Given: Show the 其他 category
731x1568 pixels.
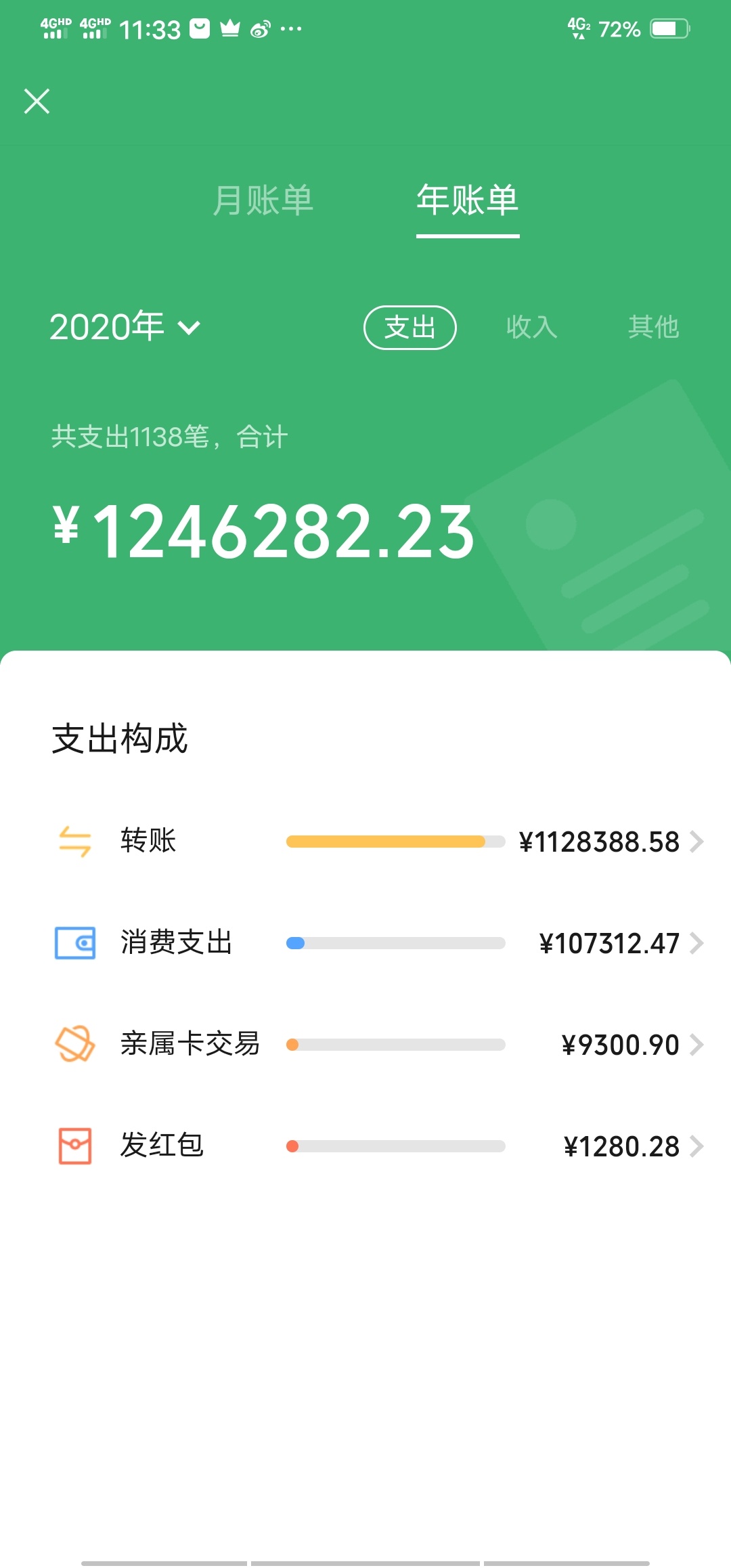Looking at the screenshot, I should (x=653, y=327).
